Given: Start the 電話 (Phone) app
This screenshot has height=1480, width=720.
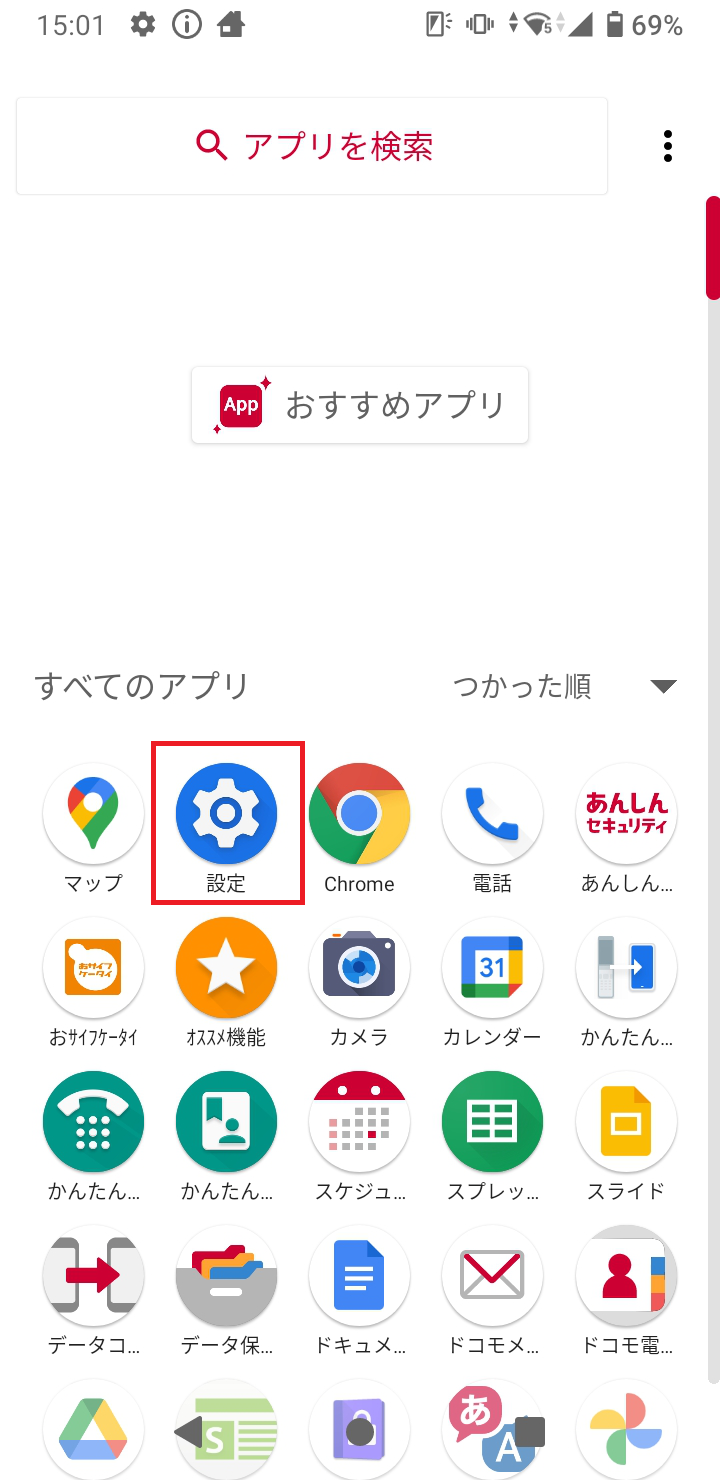Looking at the screenshot, I should [x=492, y=813].
